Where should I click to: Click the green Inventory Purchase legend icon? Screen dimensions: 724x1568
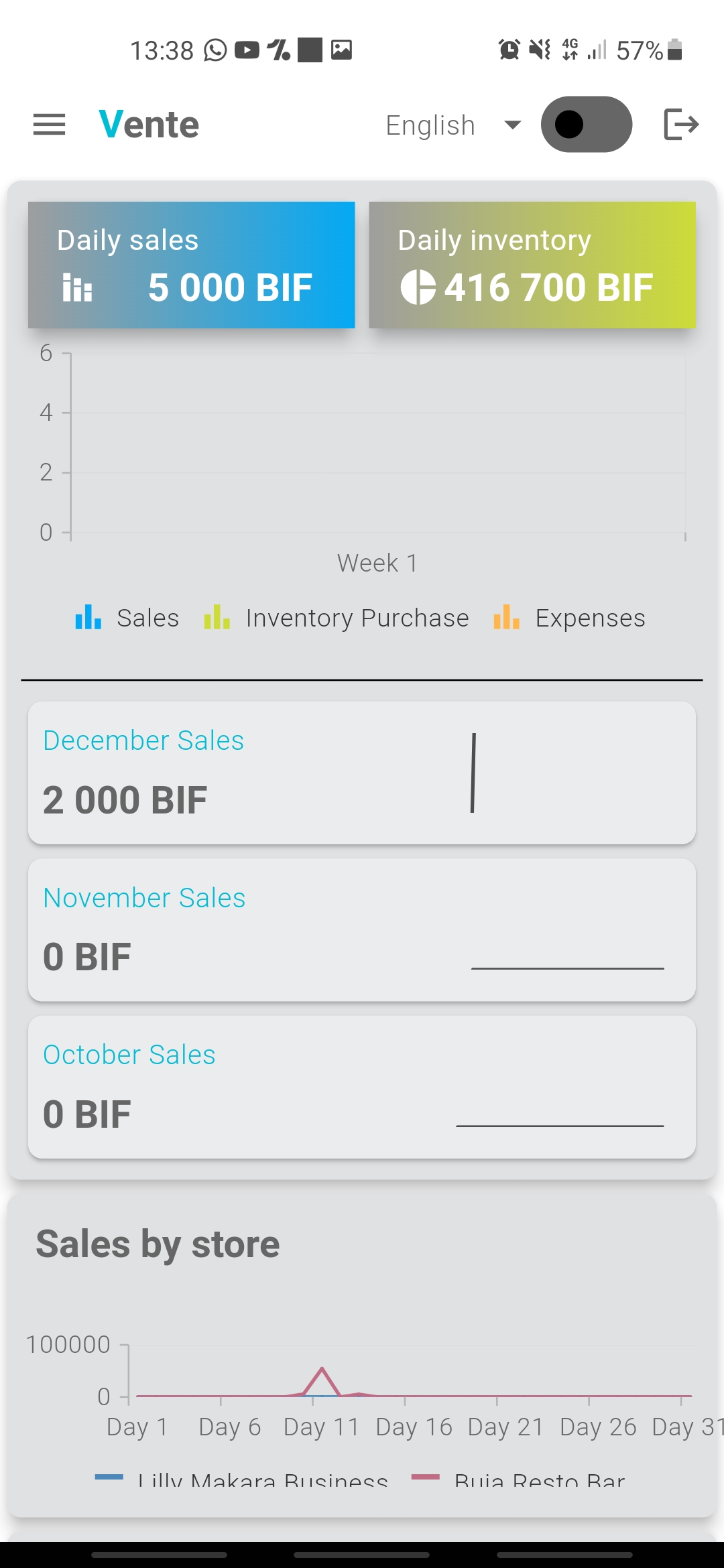click(x=216, y=617)
